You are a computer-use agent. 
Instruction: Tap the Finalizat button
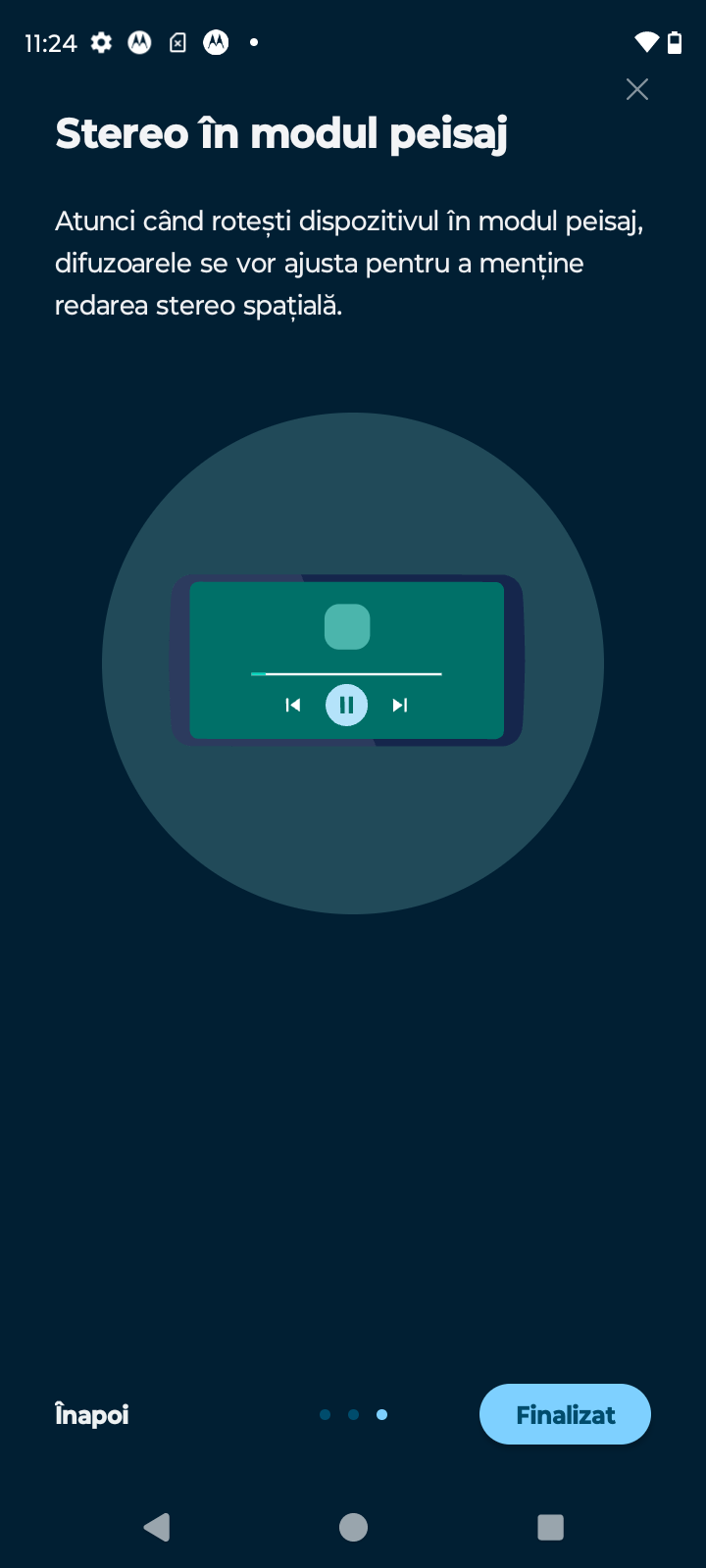(x=565, y=1414)
